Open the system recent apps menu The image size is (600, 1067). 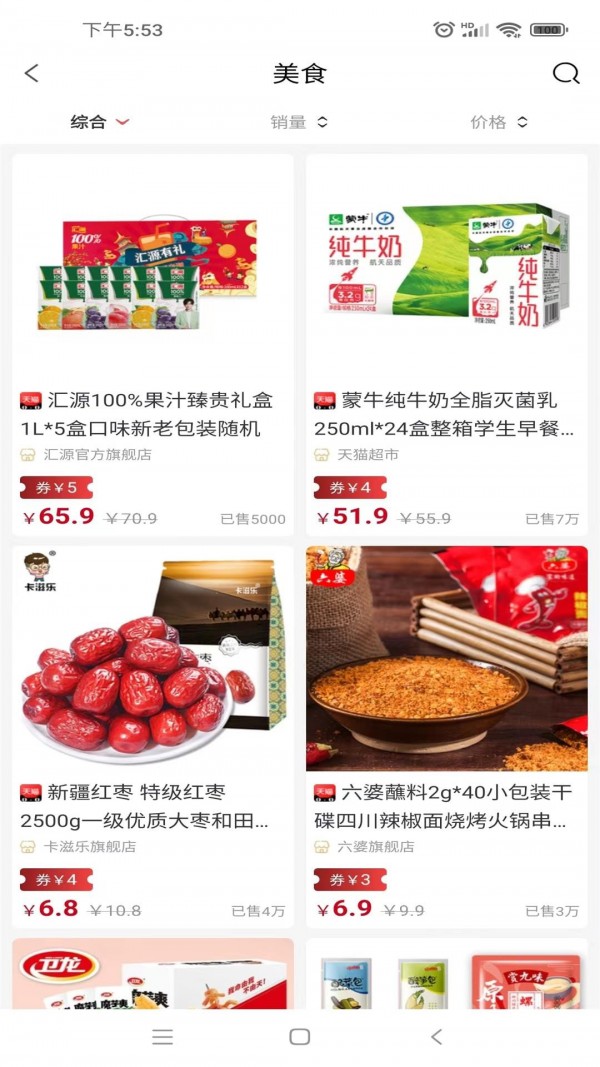coord(162,1036)
